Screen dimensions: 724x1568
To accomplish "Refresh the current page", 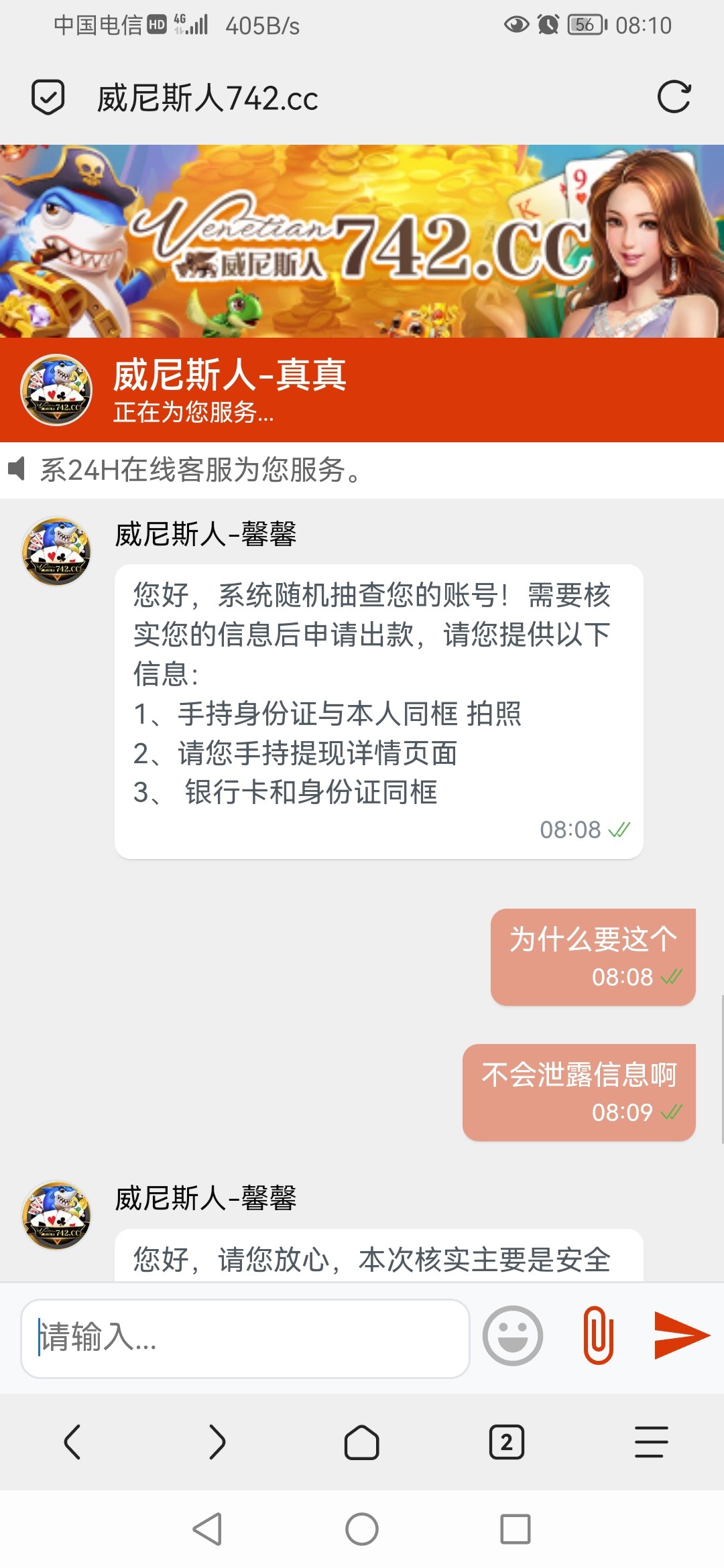I will pos(675,98).
